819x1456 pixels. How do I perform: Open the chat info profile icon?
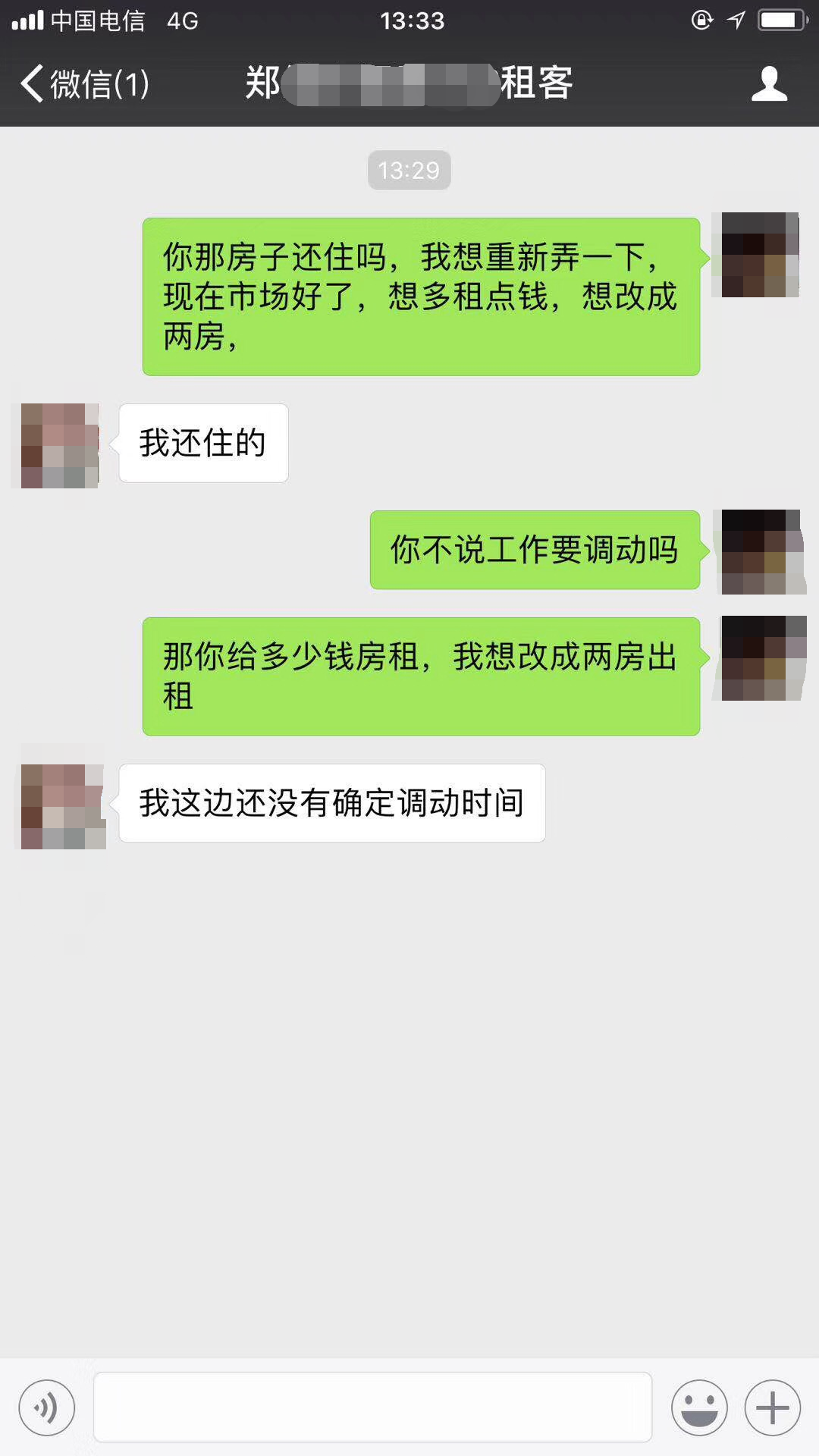(769, 83)
